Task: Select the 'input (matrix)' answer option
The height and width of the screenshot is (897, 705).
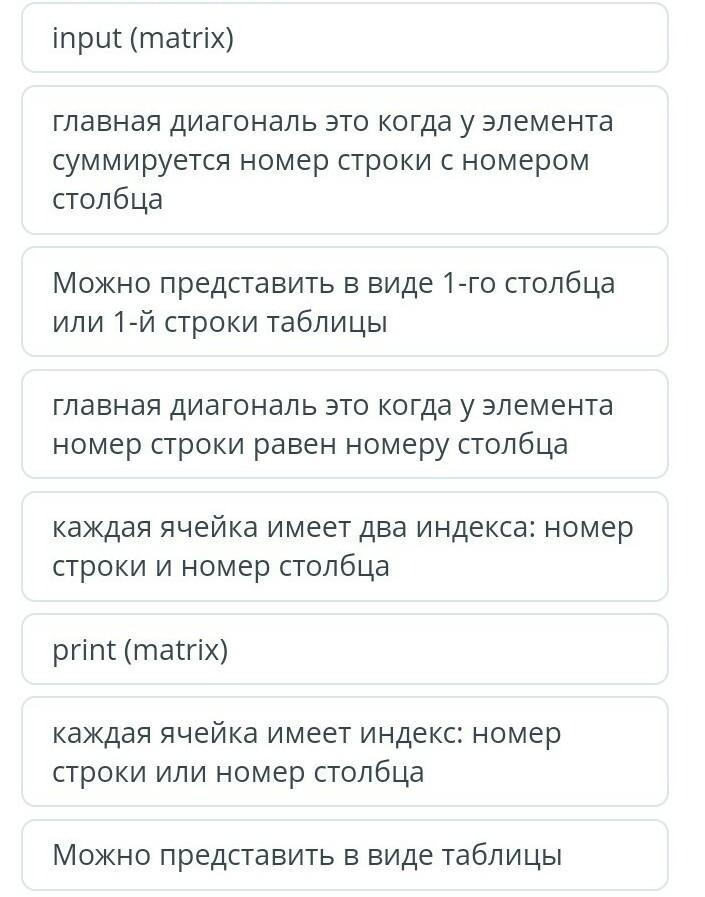Action: pyautogui.click(x=344, y=39)
